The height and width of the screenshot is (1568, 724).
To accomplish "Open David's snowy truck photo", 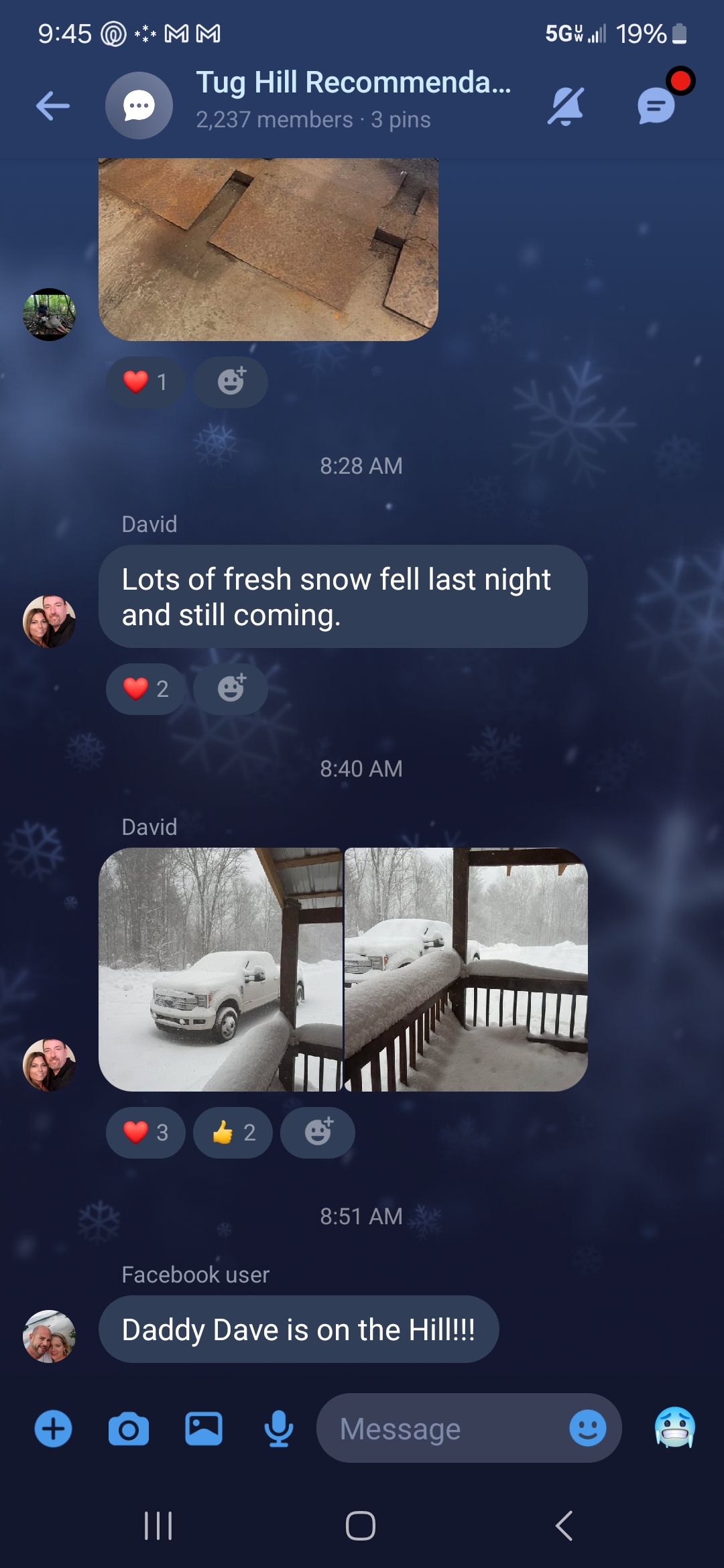I will pos(221,969).
